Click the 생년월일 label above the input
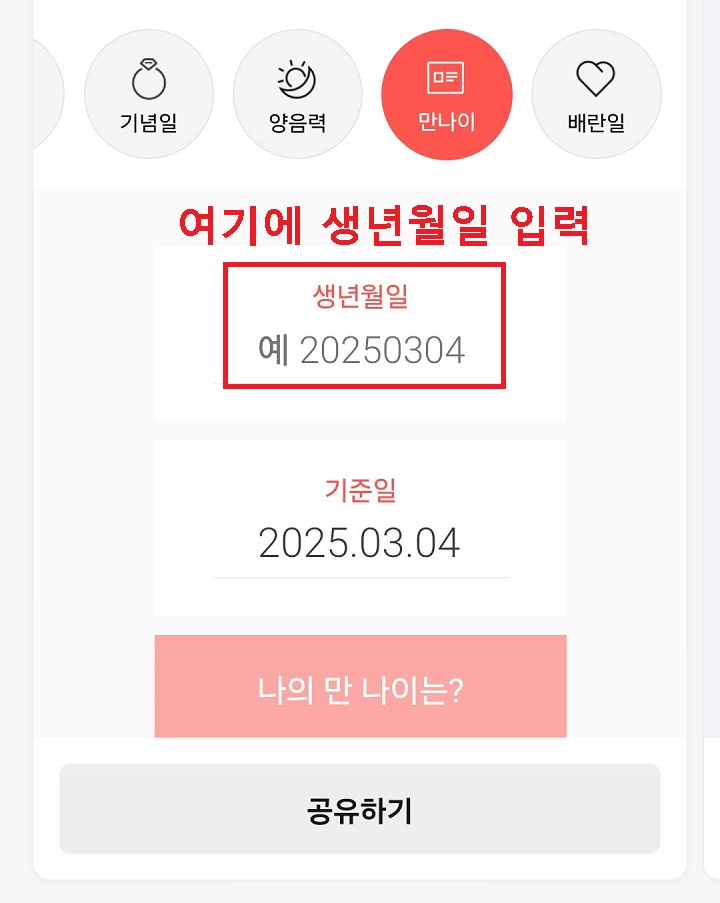720x903 pixels. click(x=360, y=296)
